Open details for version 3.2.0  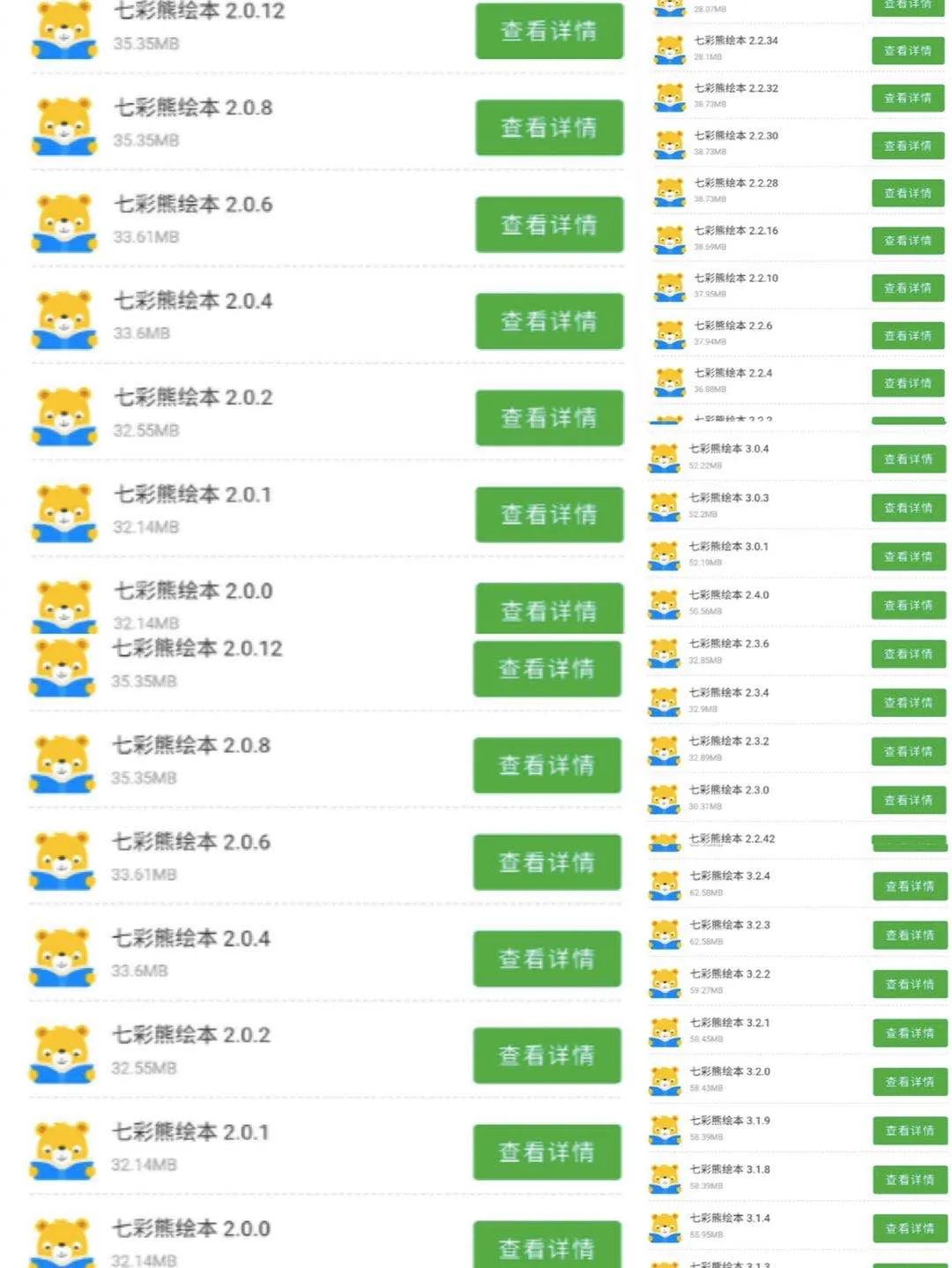pyautogui.click(x=909, y=1081)
